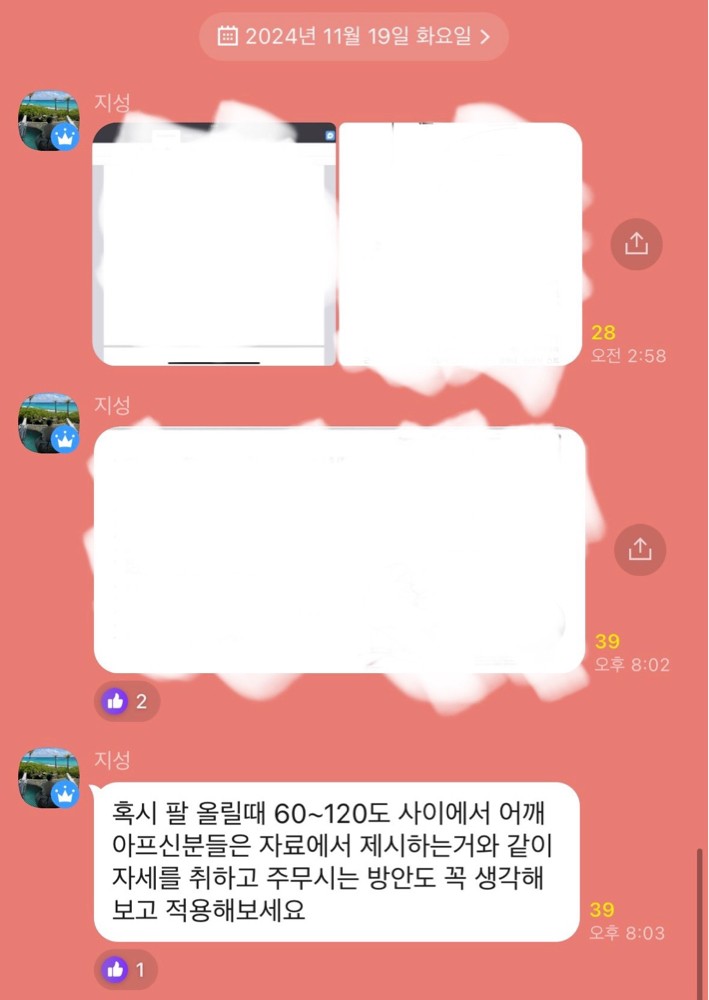
Task: Open 지성's profile picture beside the text message
Action: [49, 778]
